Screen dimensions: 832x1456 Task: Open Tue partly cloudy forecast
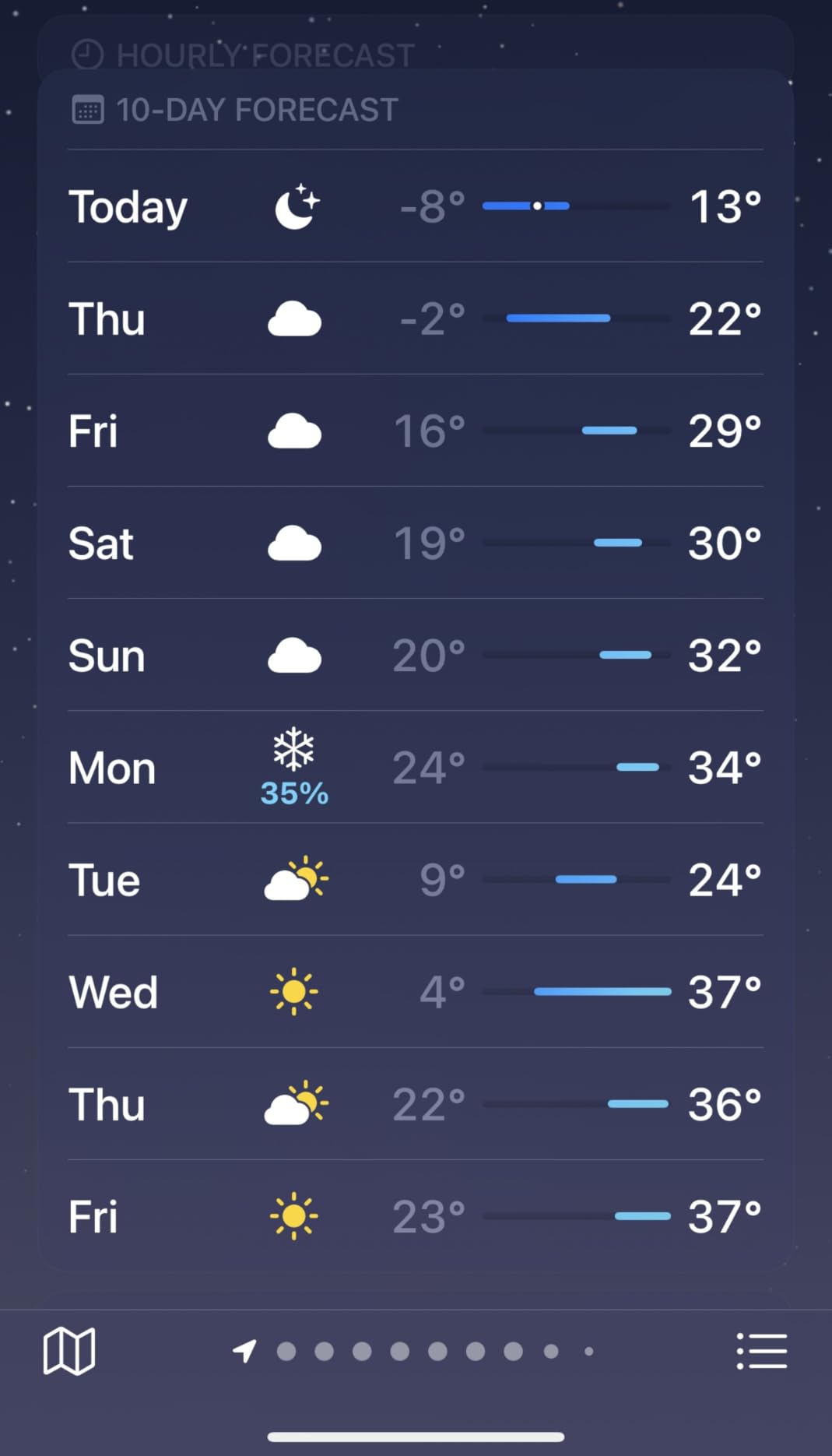tap(415, 880)
